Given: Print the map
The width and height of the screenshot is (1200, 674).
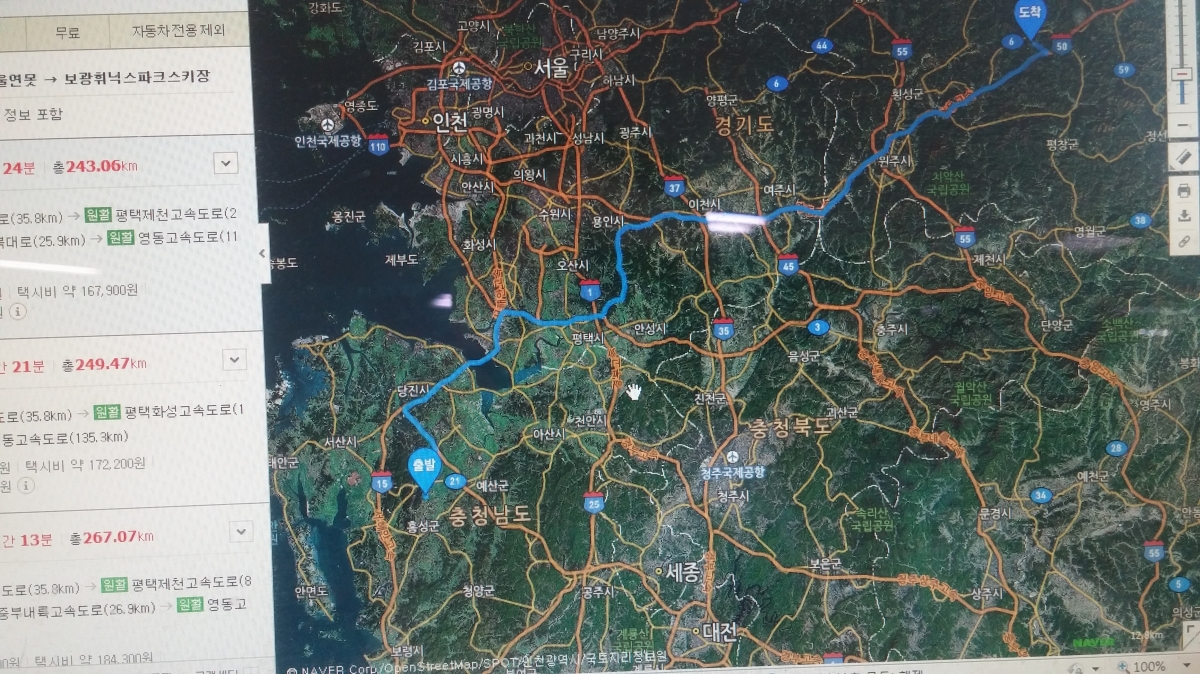Looking at the screenshot, I should [x=1184, y=190].
